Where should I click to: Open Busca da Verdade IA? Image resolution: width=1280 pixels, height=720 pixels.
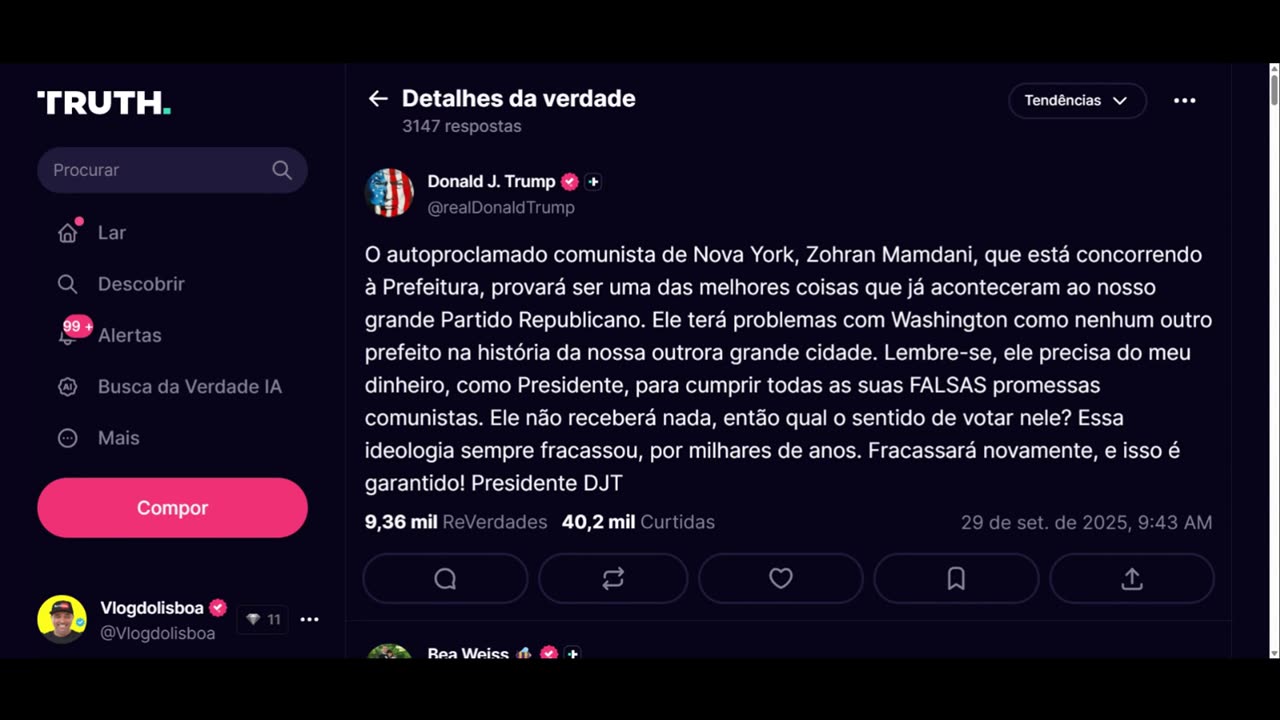(188, 387)
